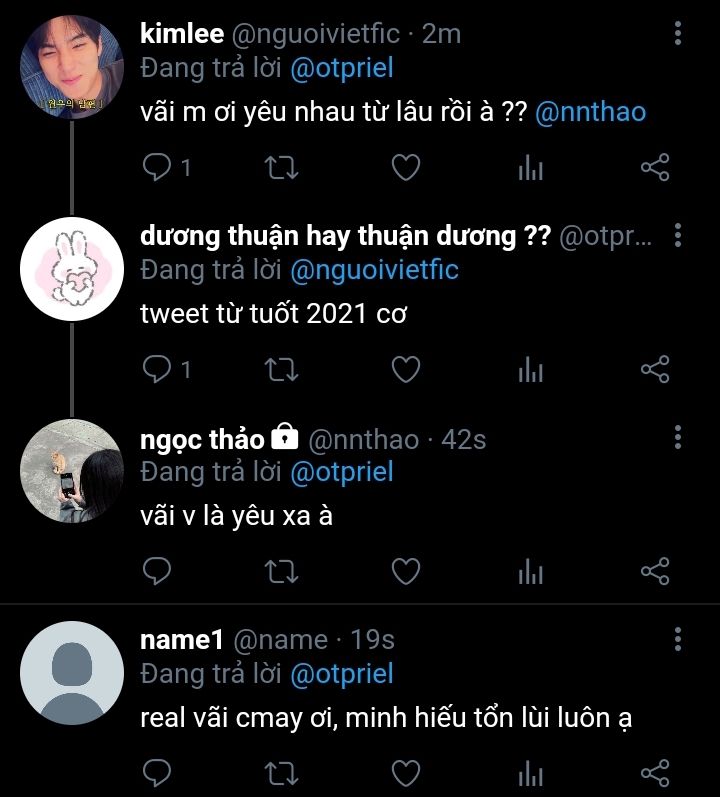Open overflow menu on name1's reply

pyautogui.click(x=678, y=639)
